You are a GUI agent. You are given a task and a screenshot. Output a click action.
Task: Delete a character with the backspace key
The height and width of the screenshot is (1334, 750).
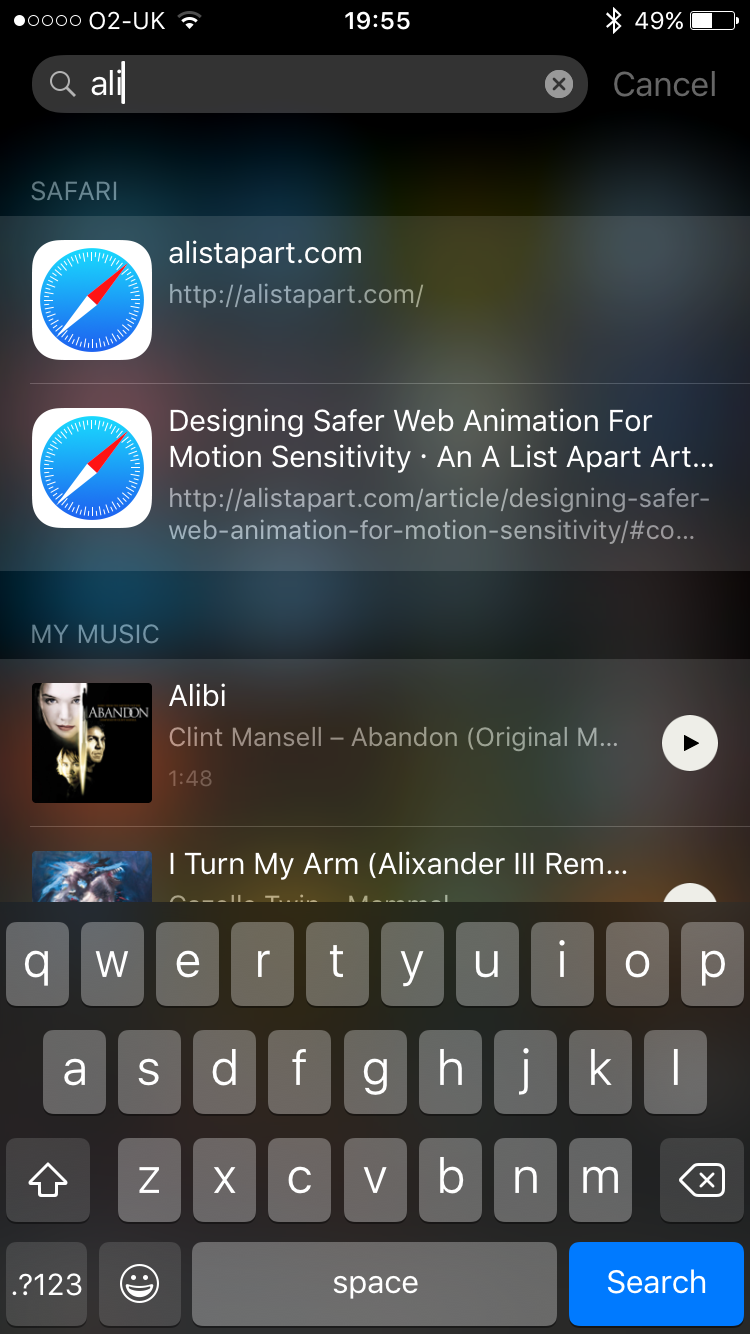tap(701, 1180)
